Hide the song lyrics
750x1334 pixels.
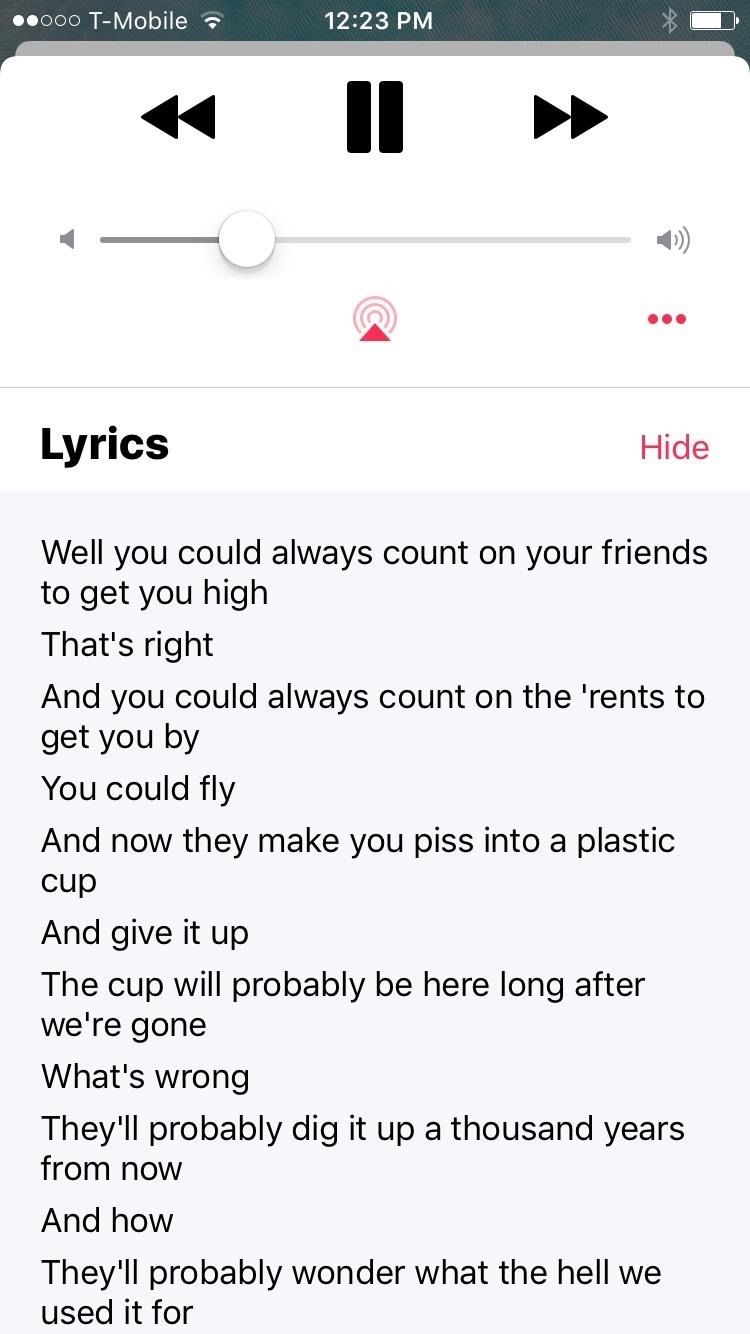pyautogui.click(x=673, y=447)
